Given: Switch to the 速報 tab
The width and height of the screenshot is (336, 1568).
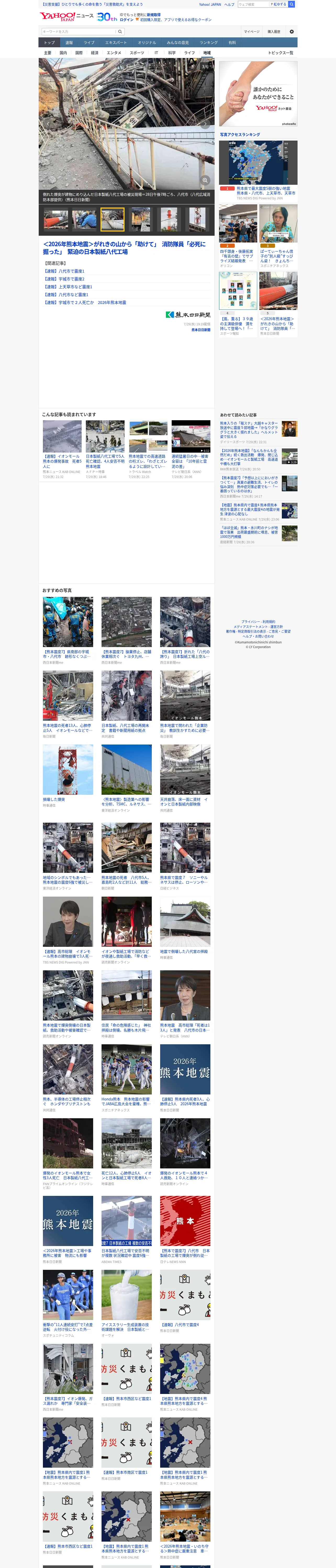Looking at the screenshot, I should point(69,43).
